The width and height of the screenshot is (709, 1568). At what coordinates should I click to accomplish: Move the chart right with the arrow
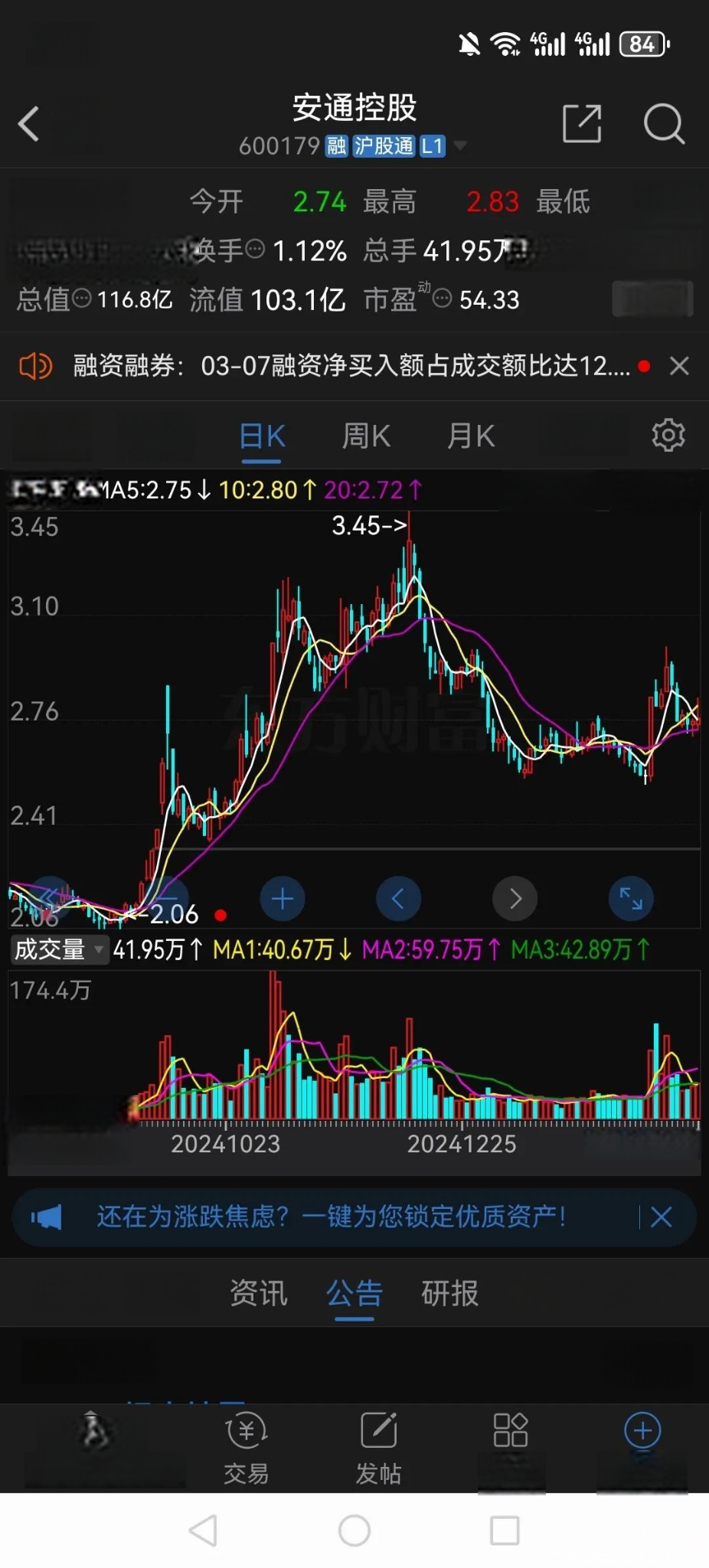click(x=515, y=898)
